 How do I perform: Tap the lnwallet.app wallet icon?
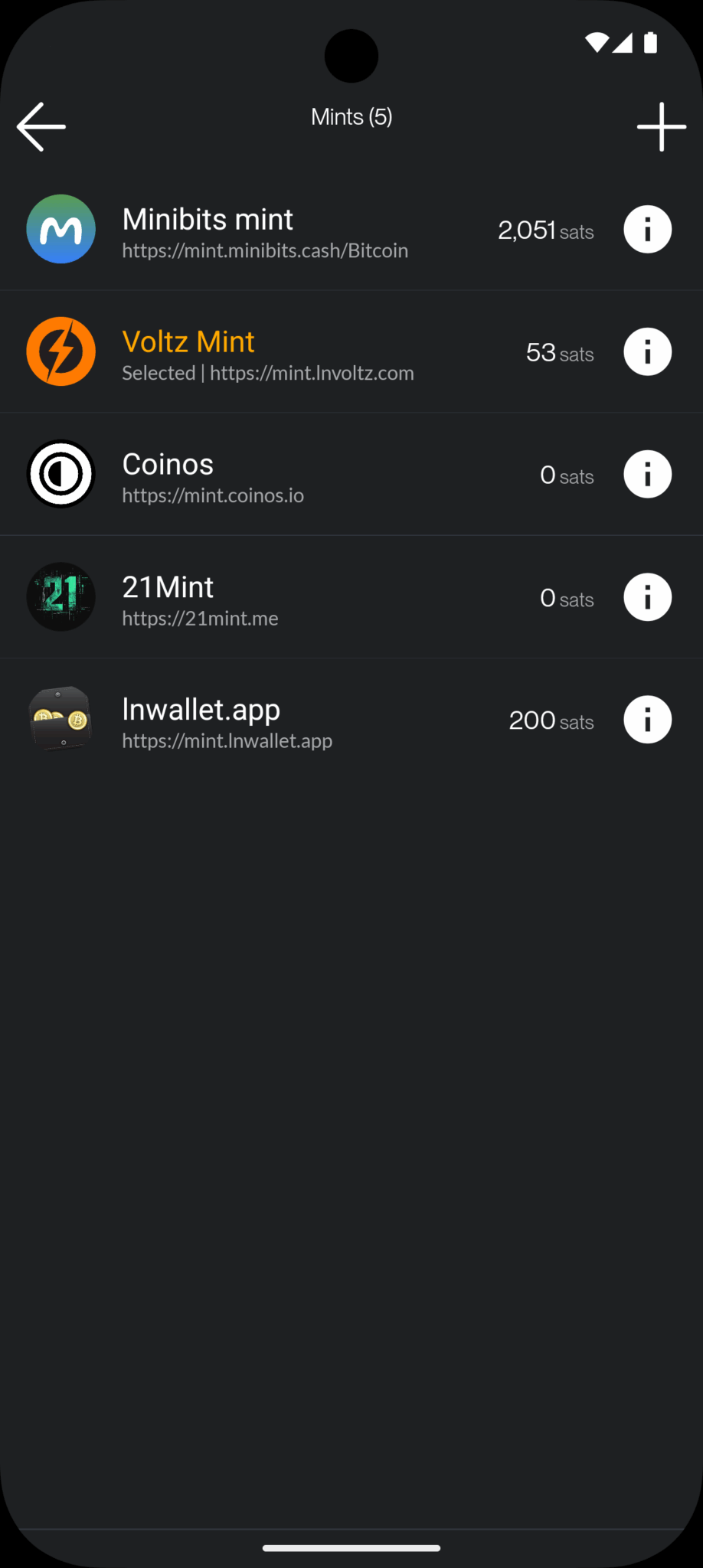point(60,719)
